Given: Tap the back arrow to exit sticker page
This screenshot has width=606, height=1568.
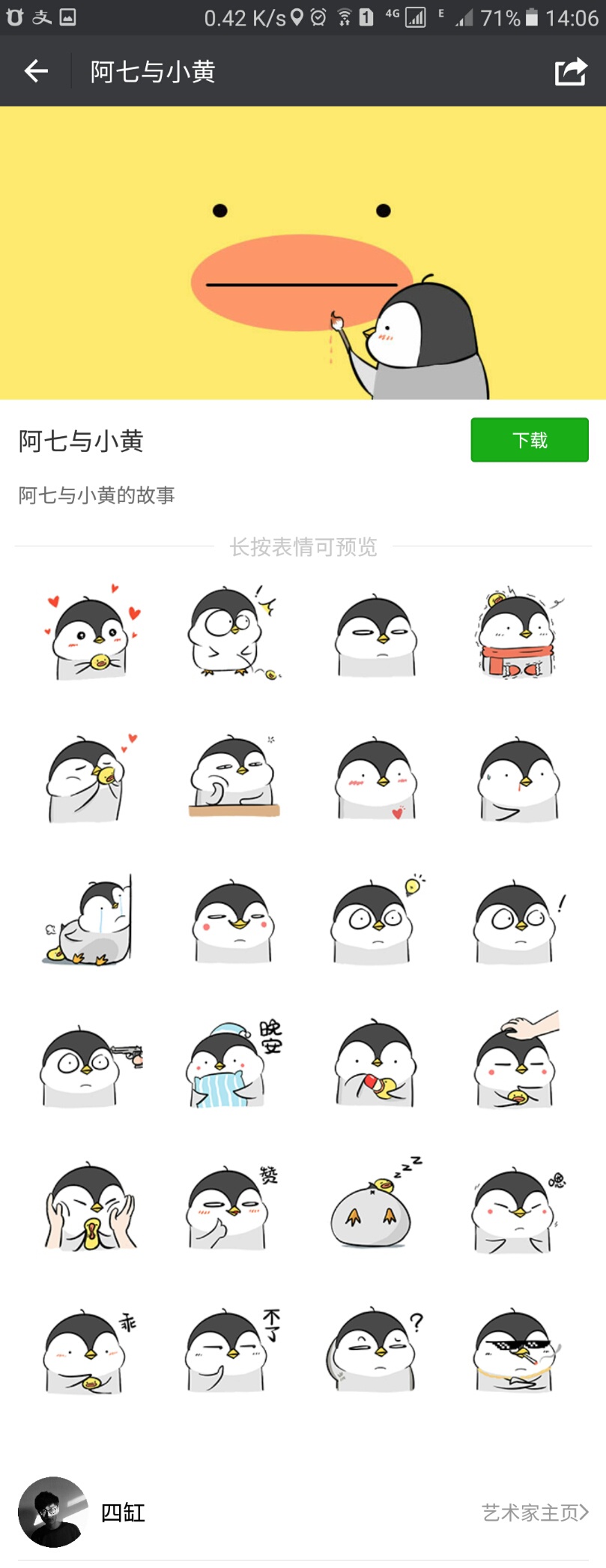Looking at the screenshot, I should [x=35, y=71].
